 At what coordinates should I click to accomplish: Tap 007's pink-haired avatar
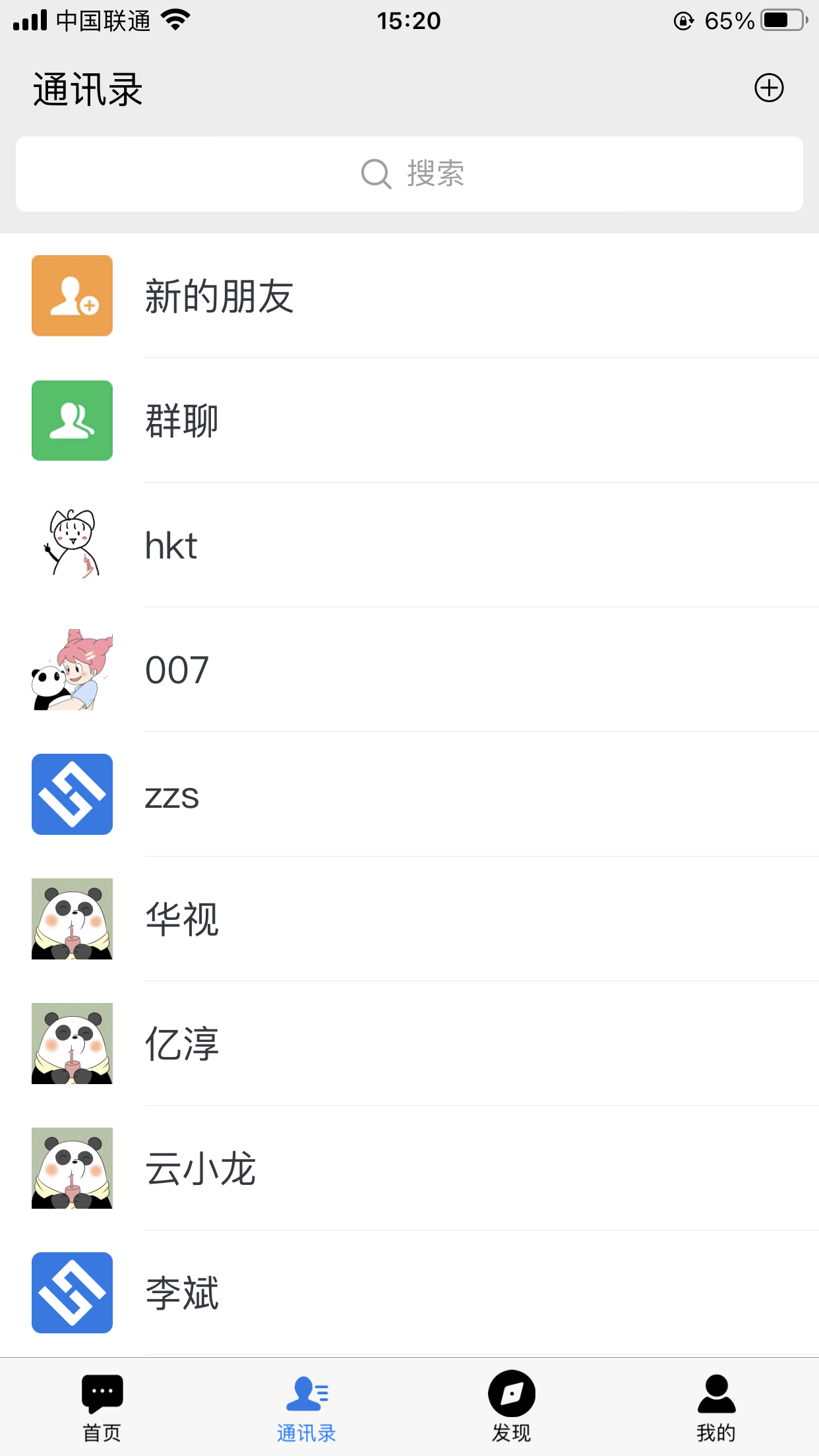coord(72,669)
